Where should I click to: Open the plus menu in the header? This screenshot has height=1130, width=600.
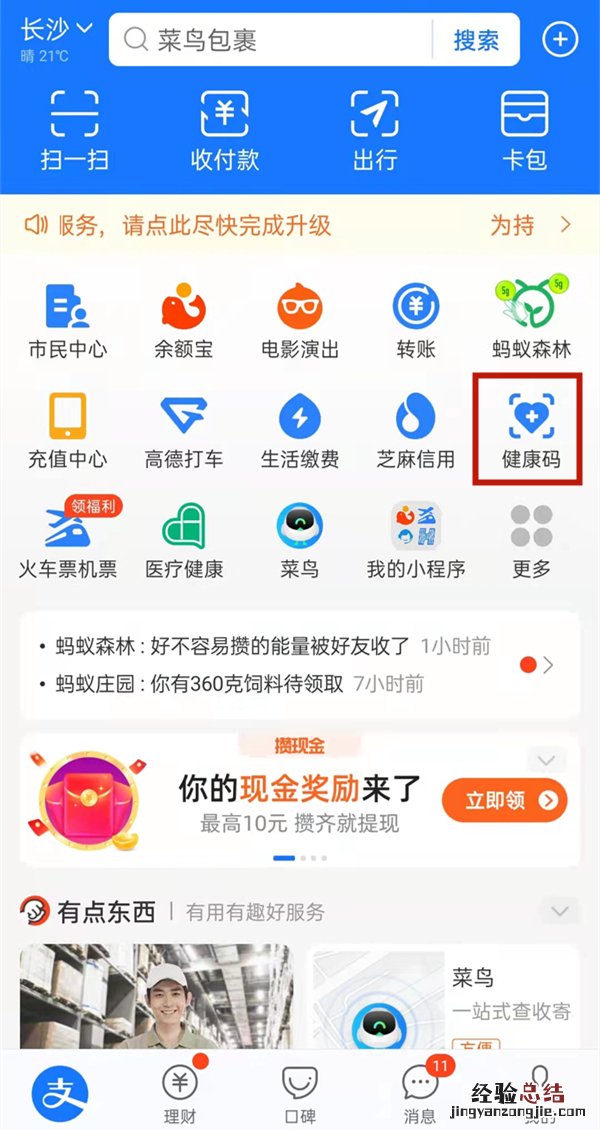(560, 40)
